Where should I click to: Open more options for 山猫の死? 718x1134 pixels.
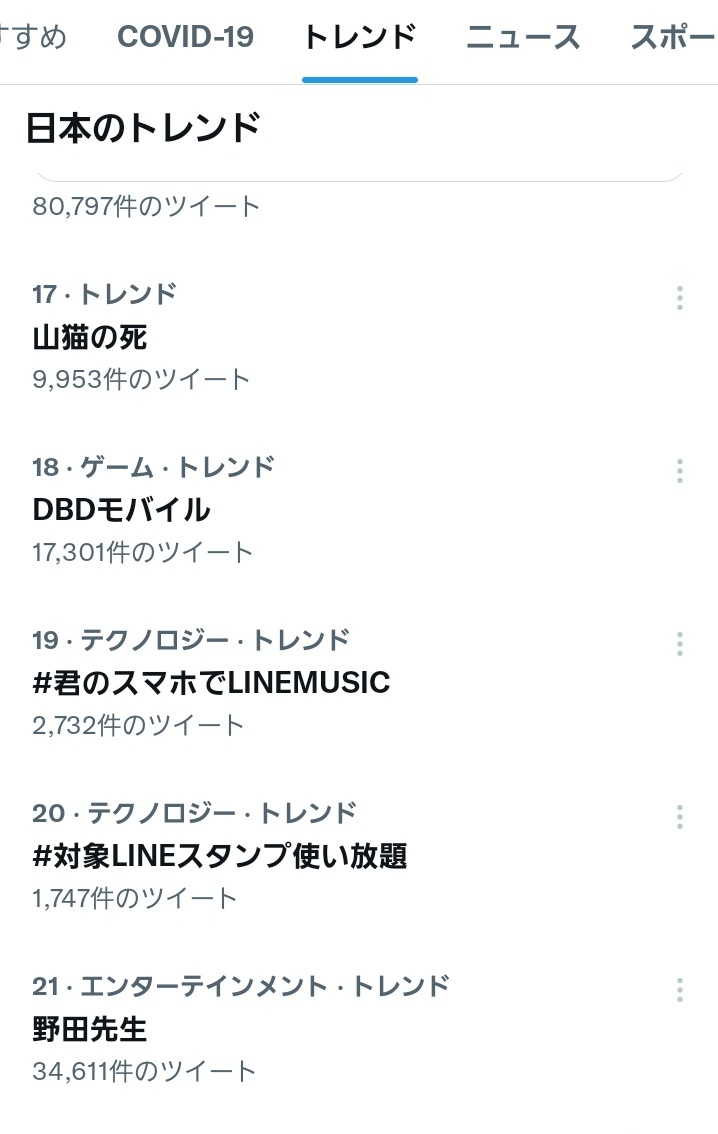coord(680,297)
